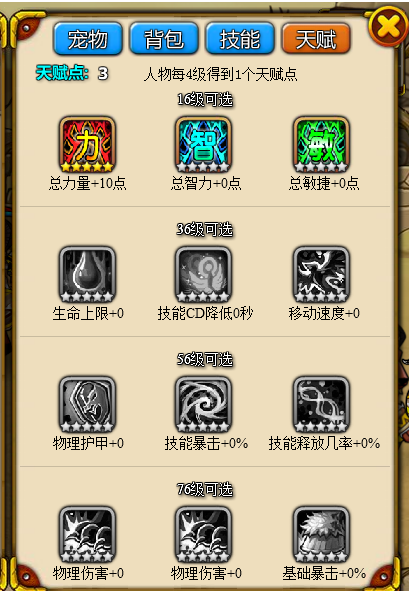Close the talent panel
This screenshot has height=591, width=410.
[389, 27]
